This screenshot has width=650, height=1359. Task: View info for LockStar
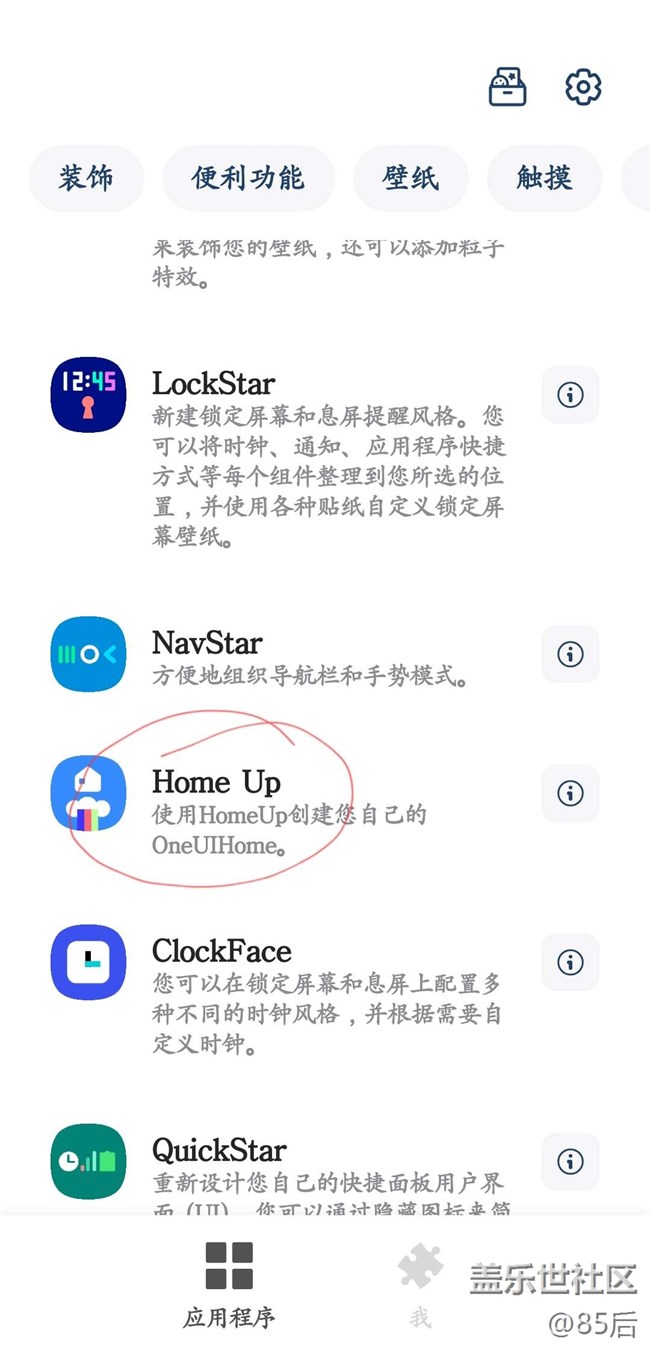(x=570, y=395)
